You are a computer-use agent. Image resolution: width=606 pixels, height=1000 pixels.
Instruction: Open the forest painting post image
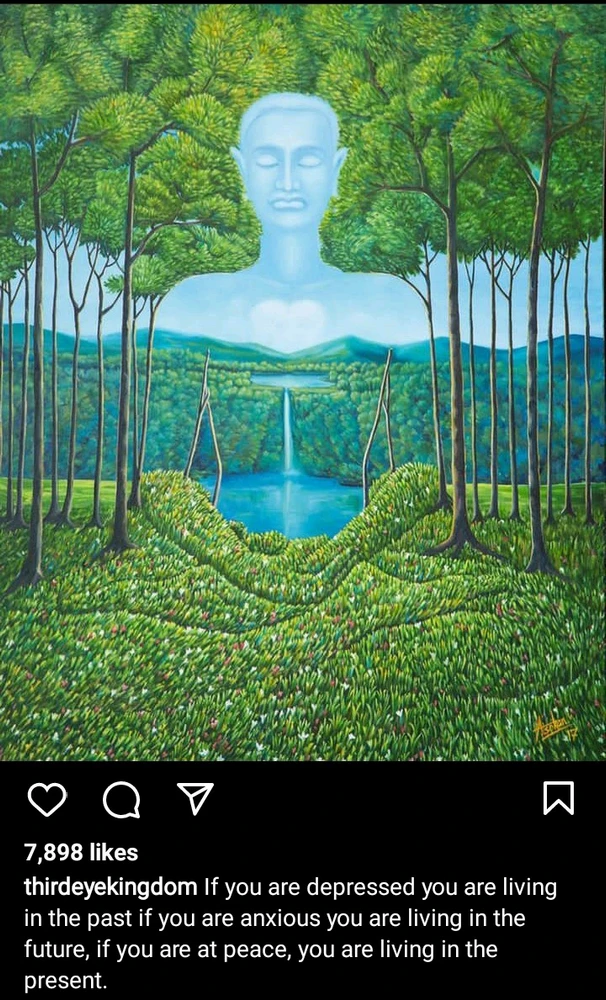pyautogui.click(x=303, y=381)
